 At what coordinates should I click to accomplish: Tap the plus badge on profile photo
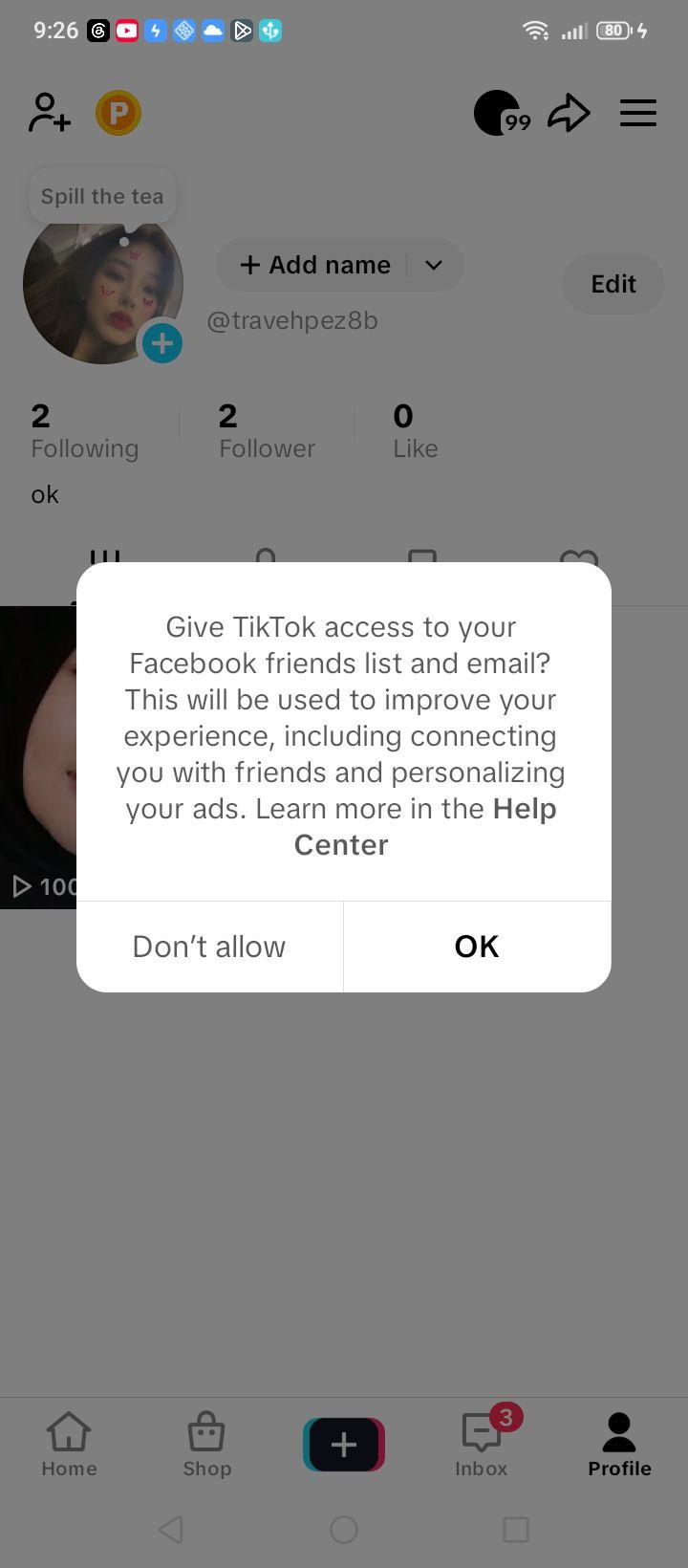coord(162,342)
